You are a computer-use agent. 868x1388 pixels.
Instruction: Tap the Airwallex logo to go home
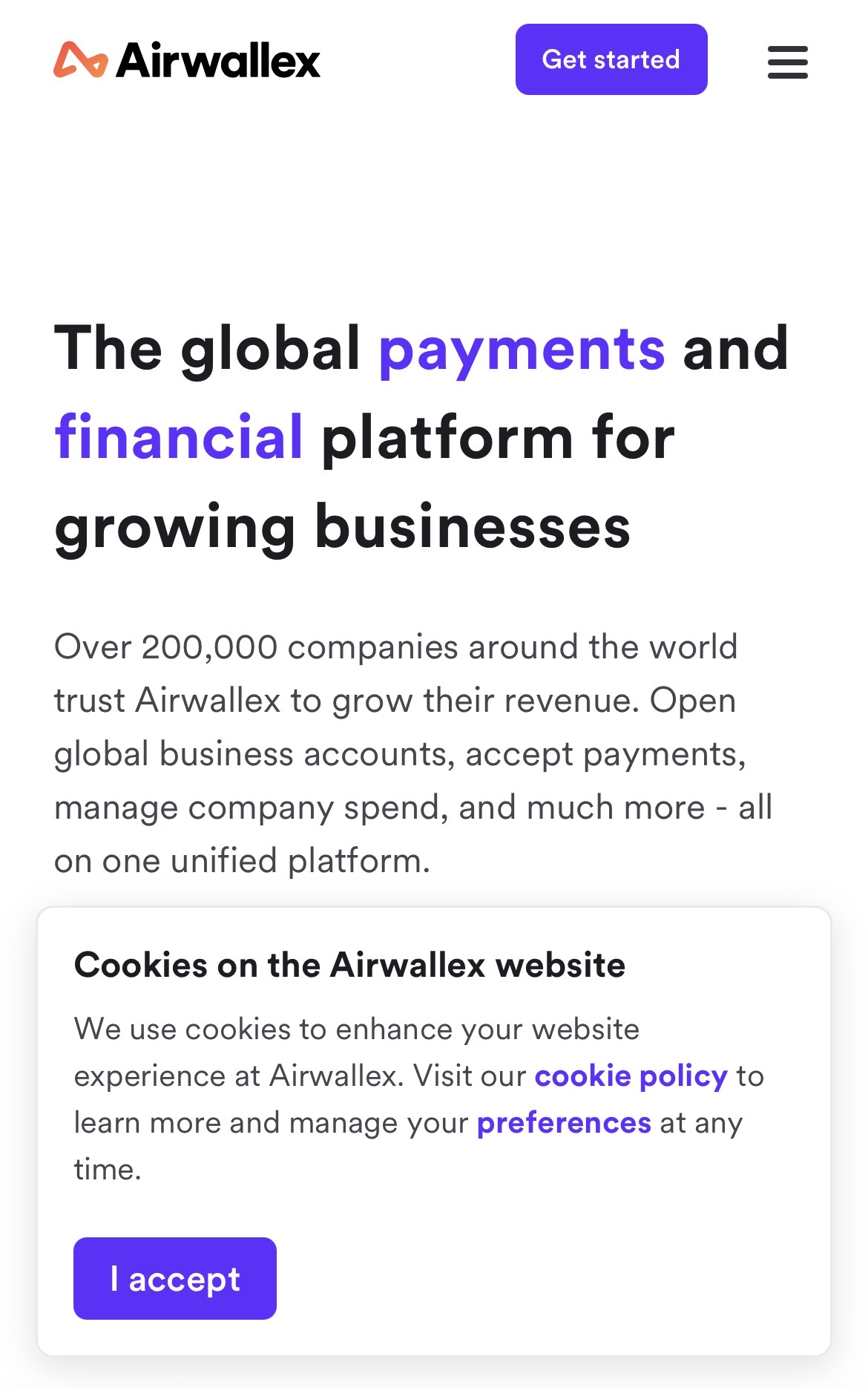[187, 60]
